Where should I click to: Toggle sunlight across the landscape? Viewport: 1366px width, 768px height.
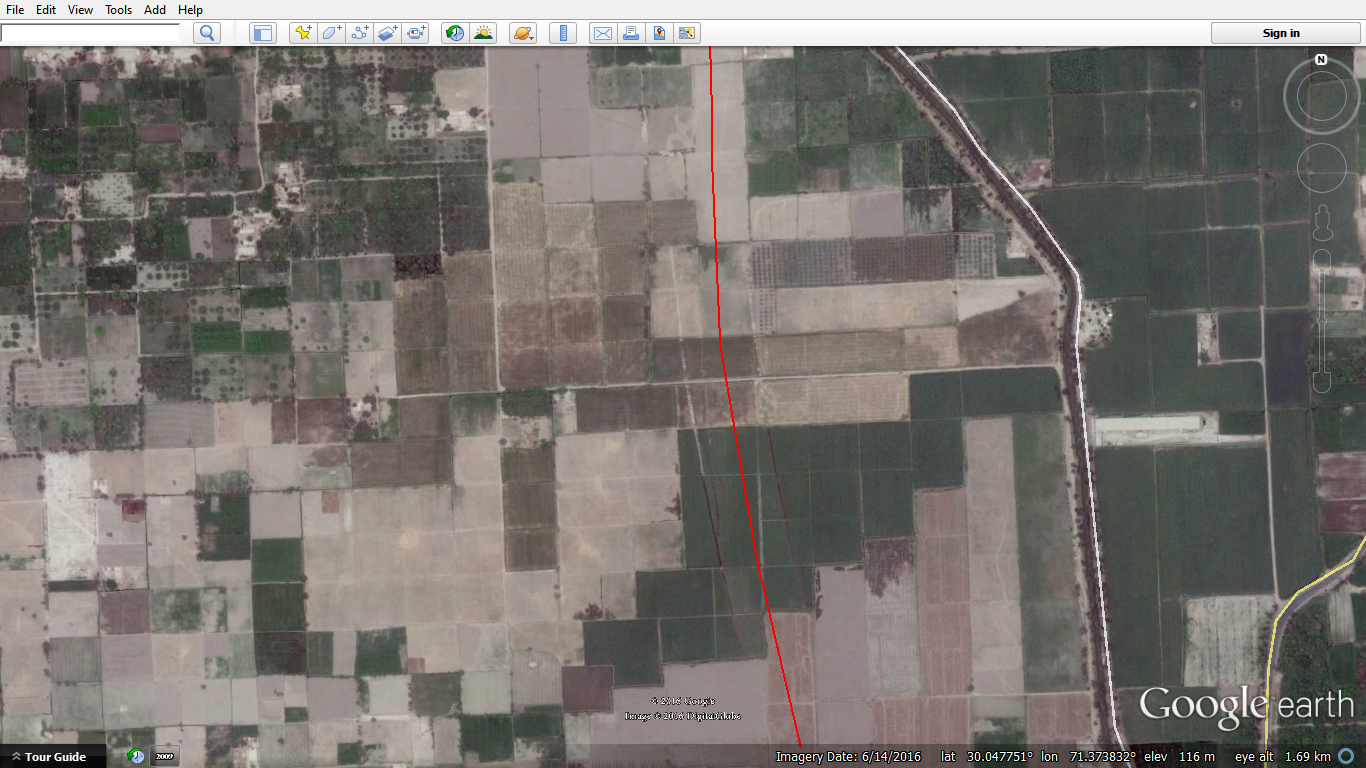(484, 33)
